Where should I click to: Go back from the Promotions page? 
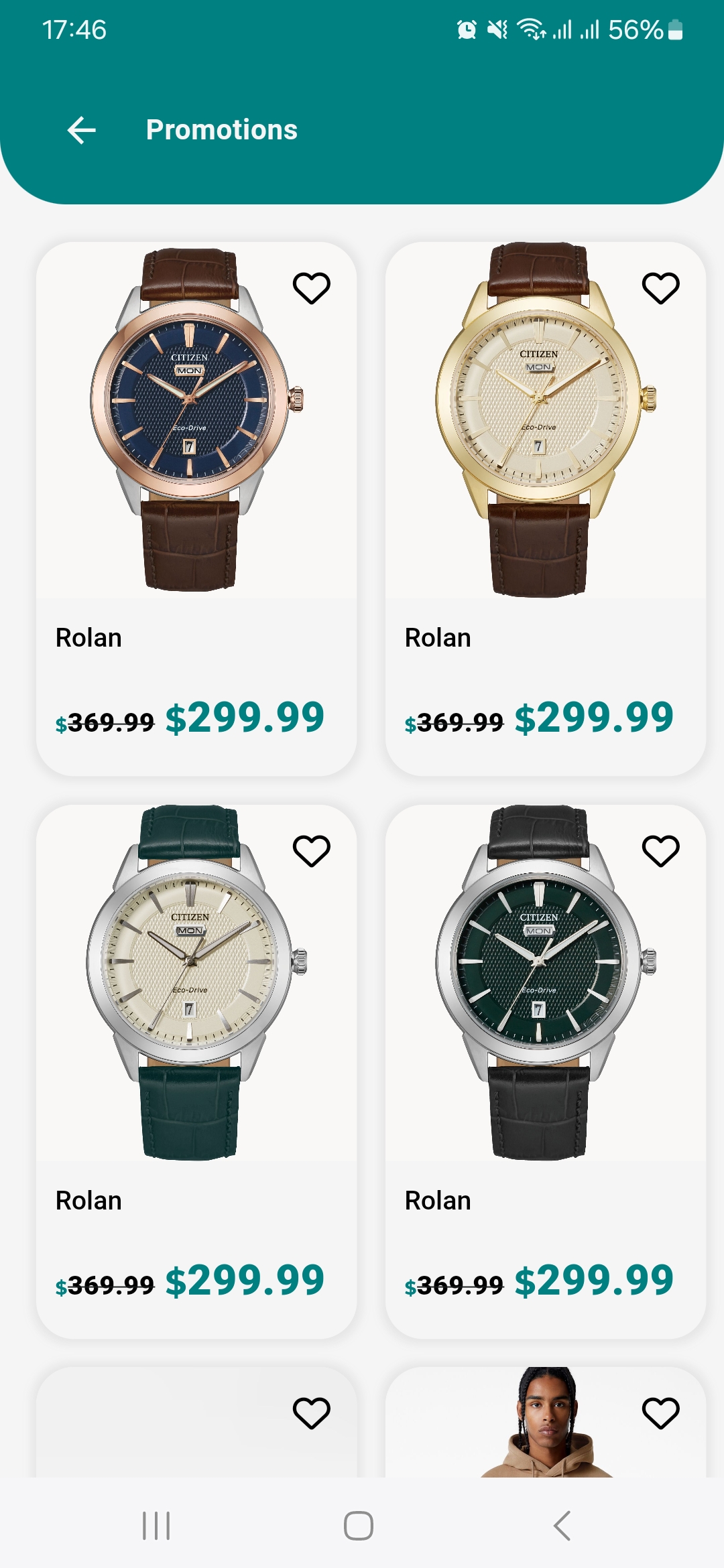(82, 130)
